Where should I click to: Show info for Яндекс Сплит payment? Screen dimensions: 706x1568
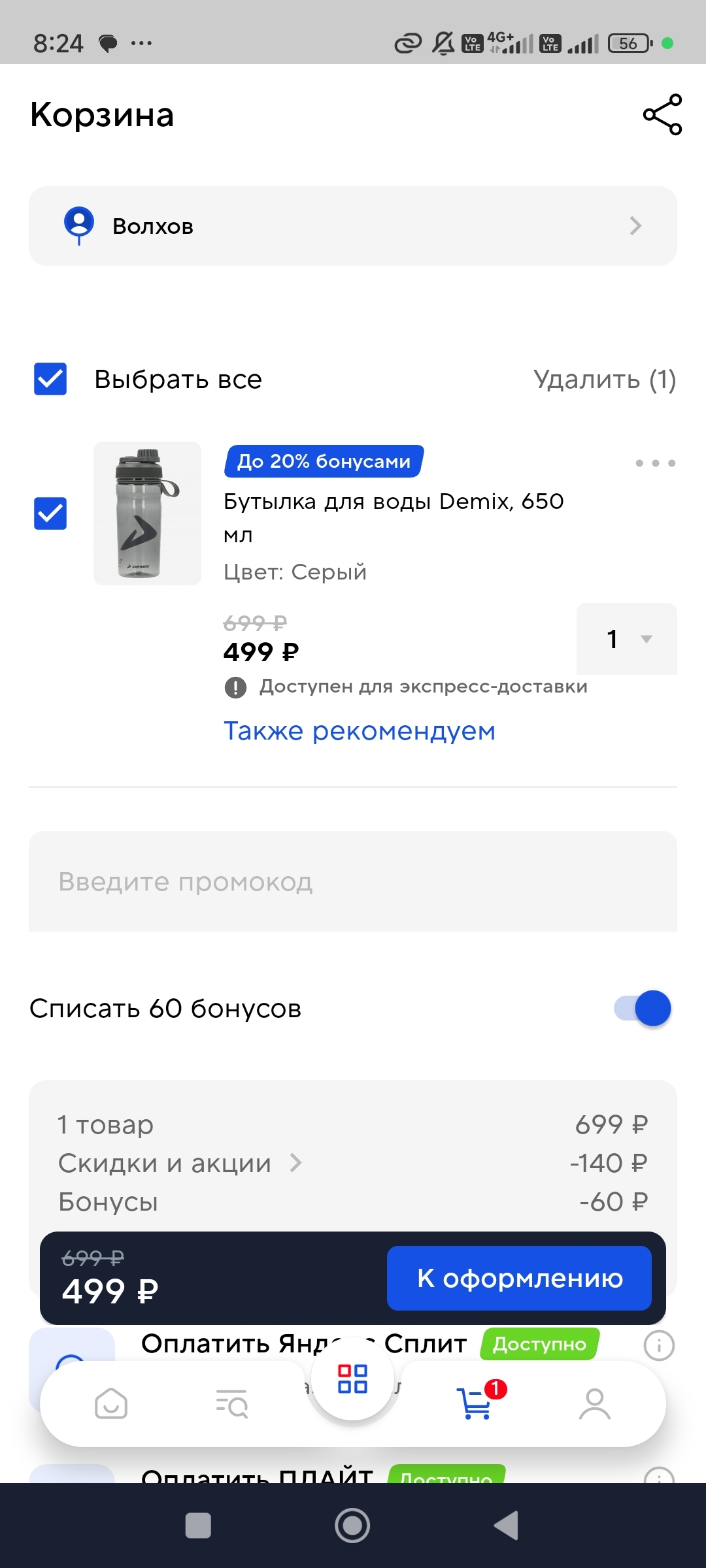(658, 1346)
